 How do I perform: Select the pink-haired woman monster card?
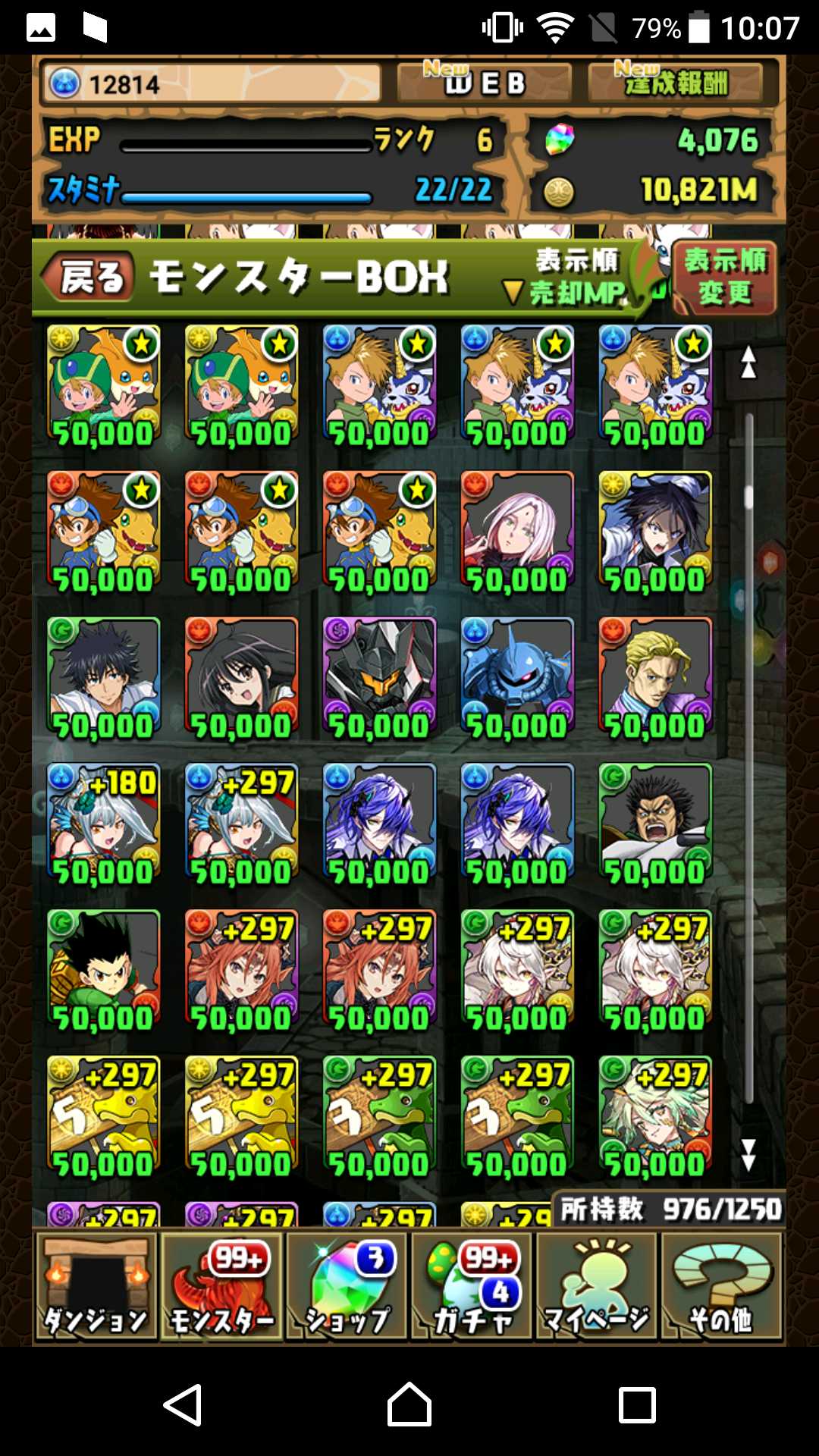tap(517, 530)
